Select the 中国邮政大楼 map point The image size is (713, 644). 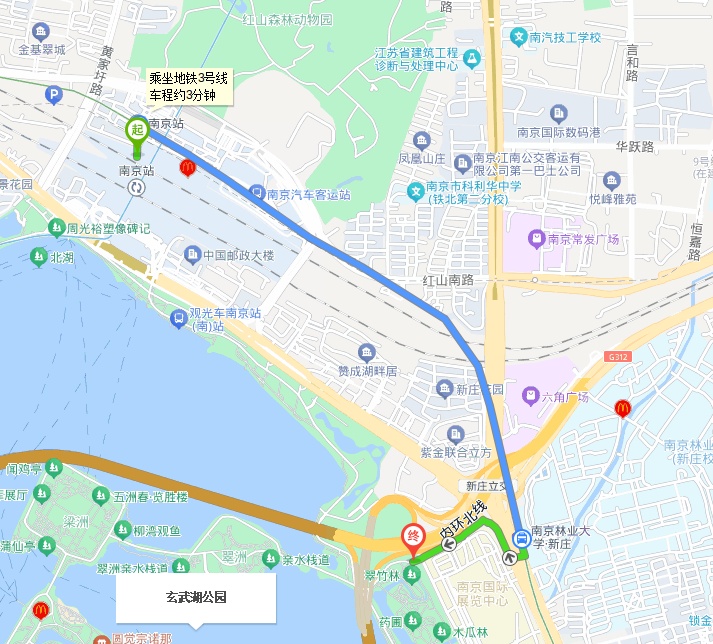(x=192, y=256)
